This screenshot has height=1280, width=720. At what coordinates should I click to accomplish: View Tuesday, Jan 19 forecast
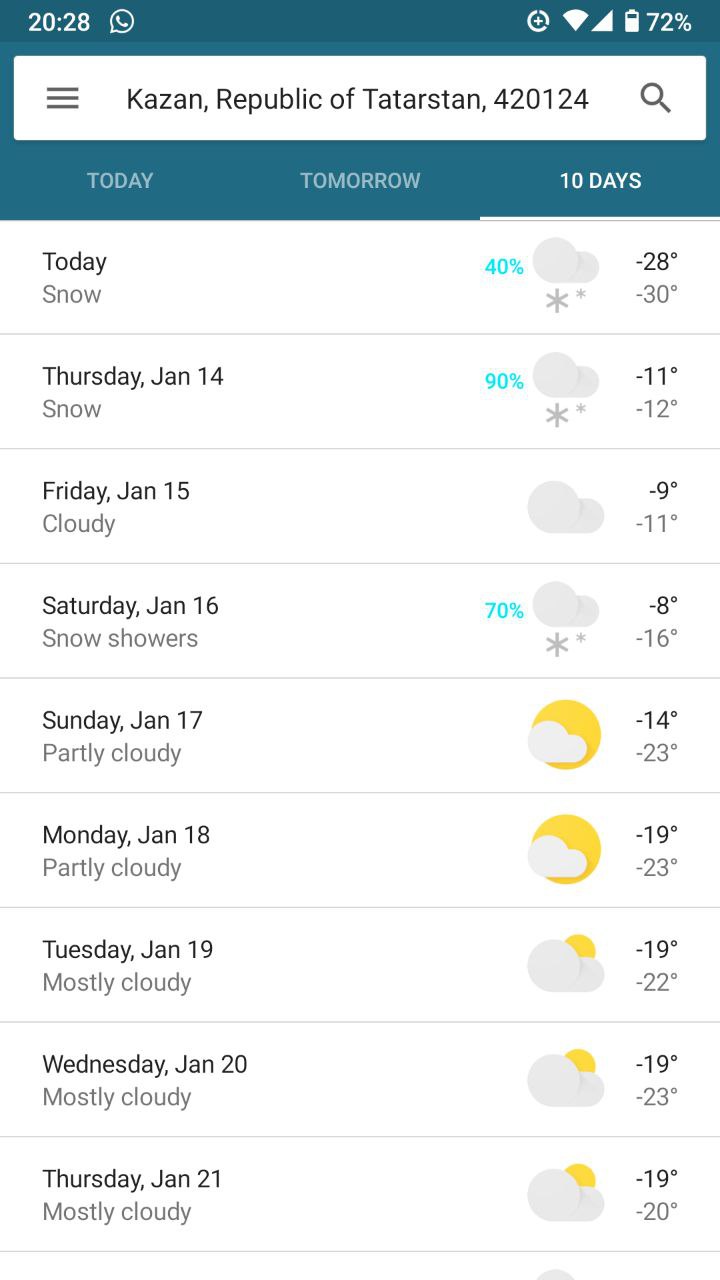(x=360, y=965)
